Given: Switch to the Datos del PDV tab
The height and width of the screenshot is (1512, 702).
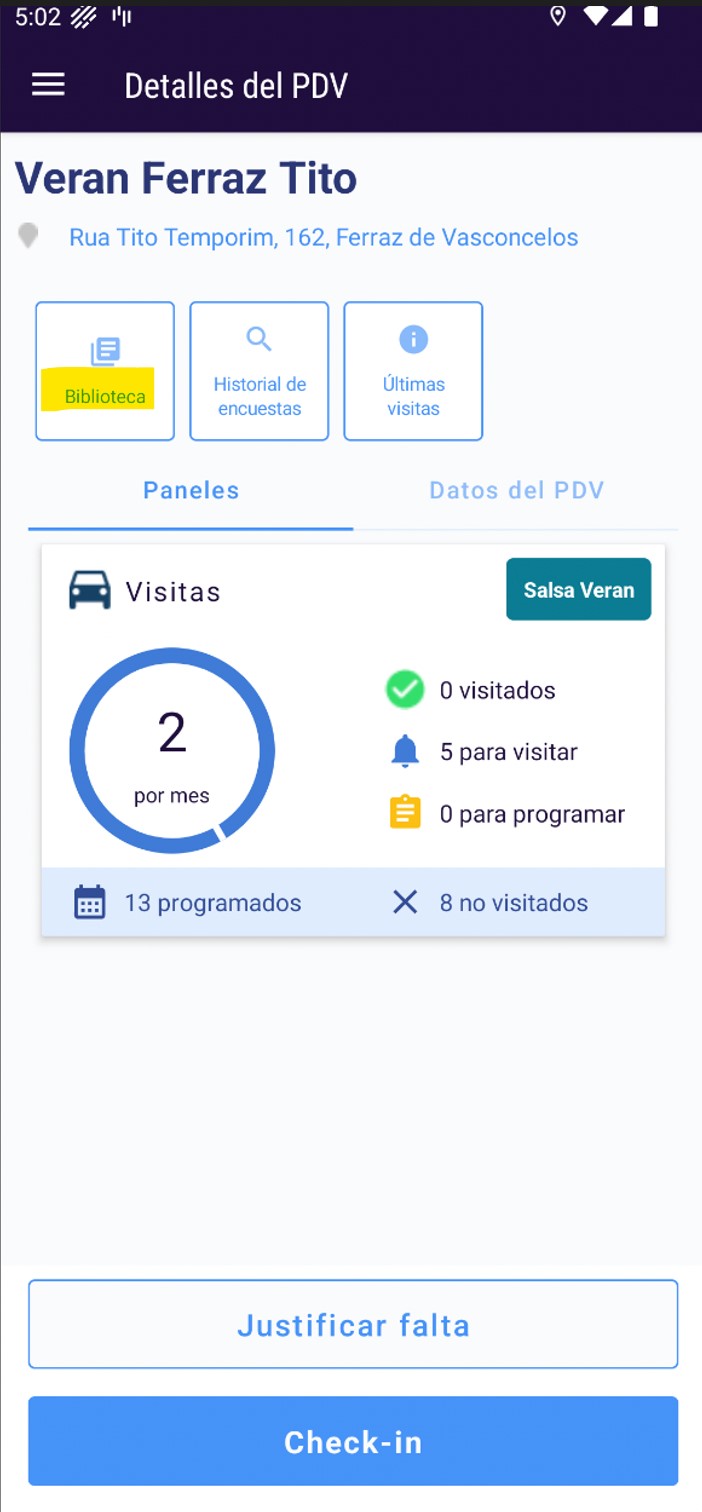Looking at the screenshot, I should tap(516, 491).
